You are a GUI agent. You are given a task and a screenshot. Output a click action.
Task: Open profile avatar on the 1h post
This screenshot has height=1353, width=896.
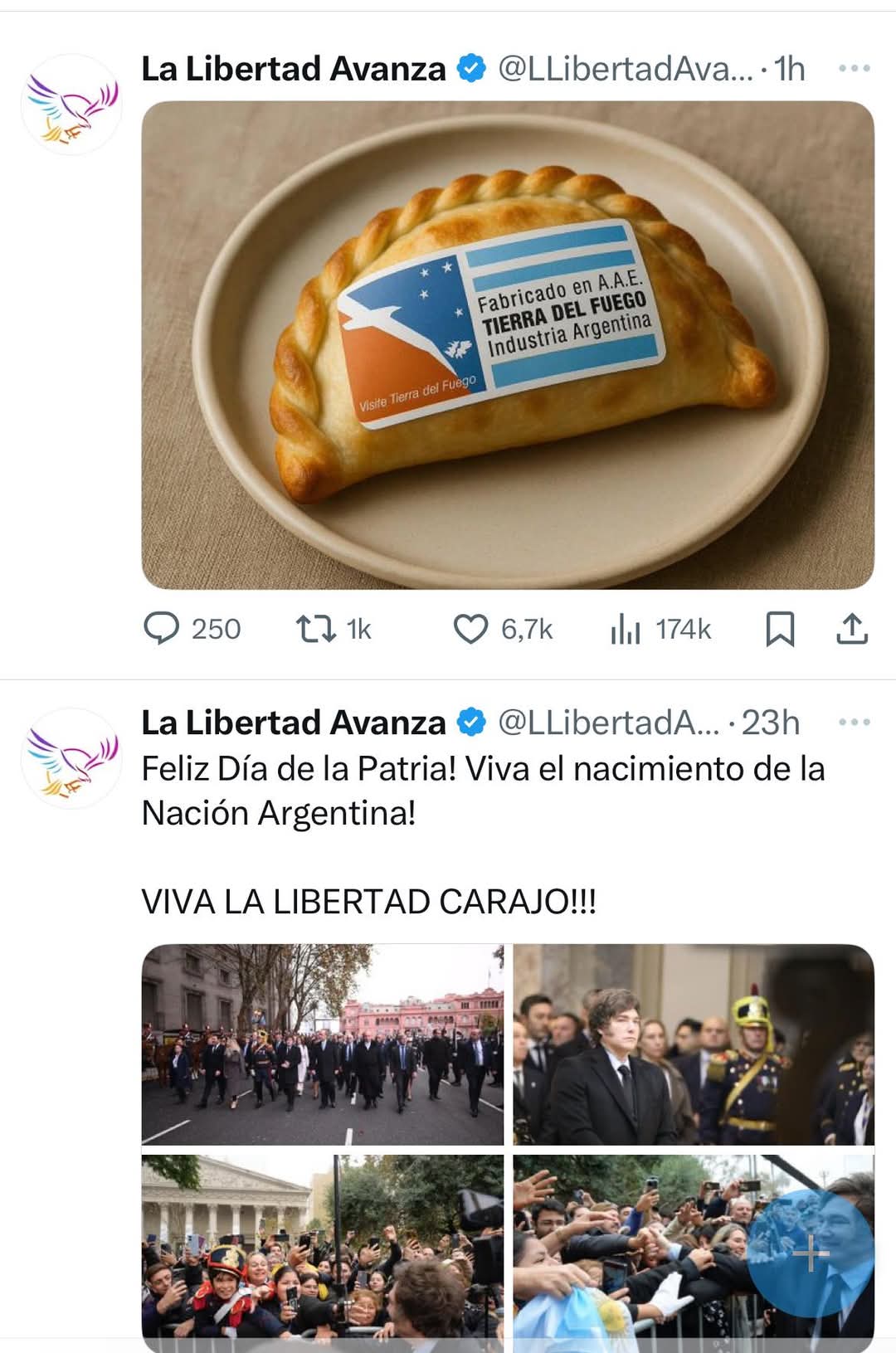71,105
